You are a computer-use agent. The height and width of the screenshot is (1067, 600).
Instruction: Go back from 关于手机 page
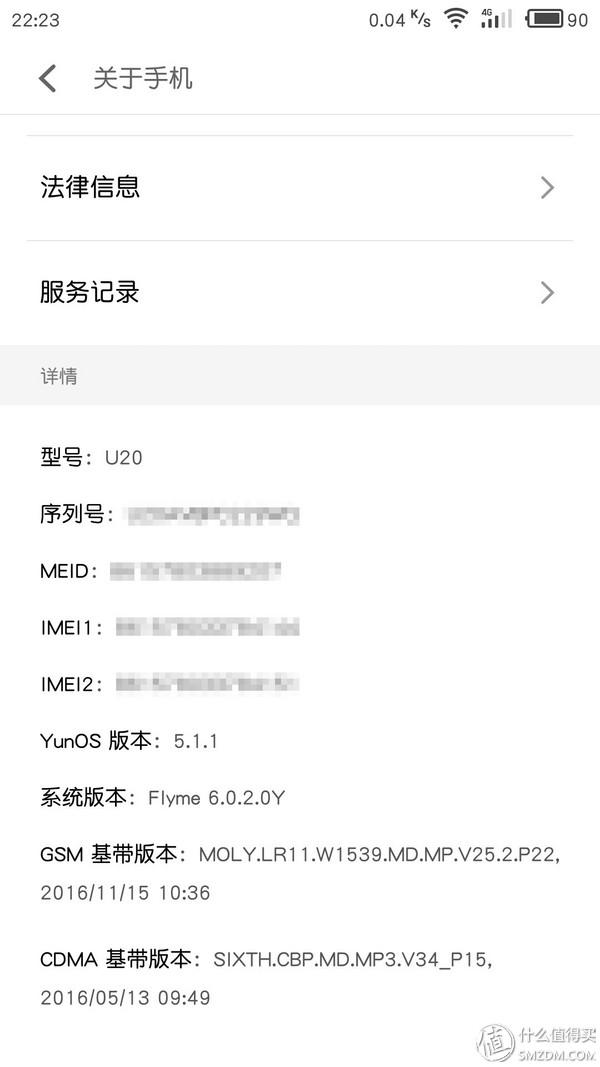point(47,79)
